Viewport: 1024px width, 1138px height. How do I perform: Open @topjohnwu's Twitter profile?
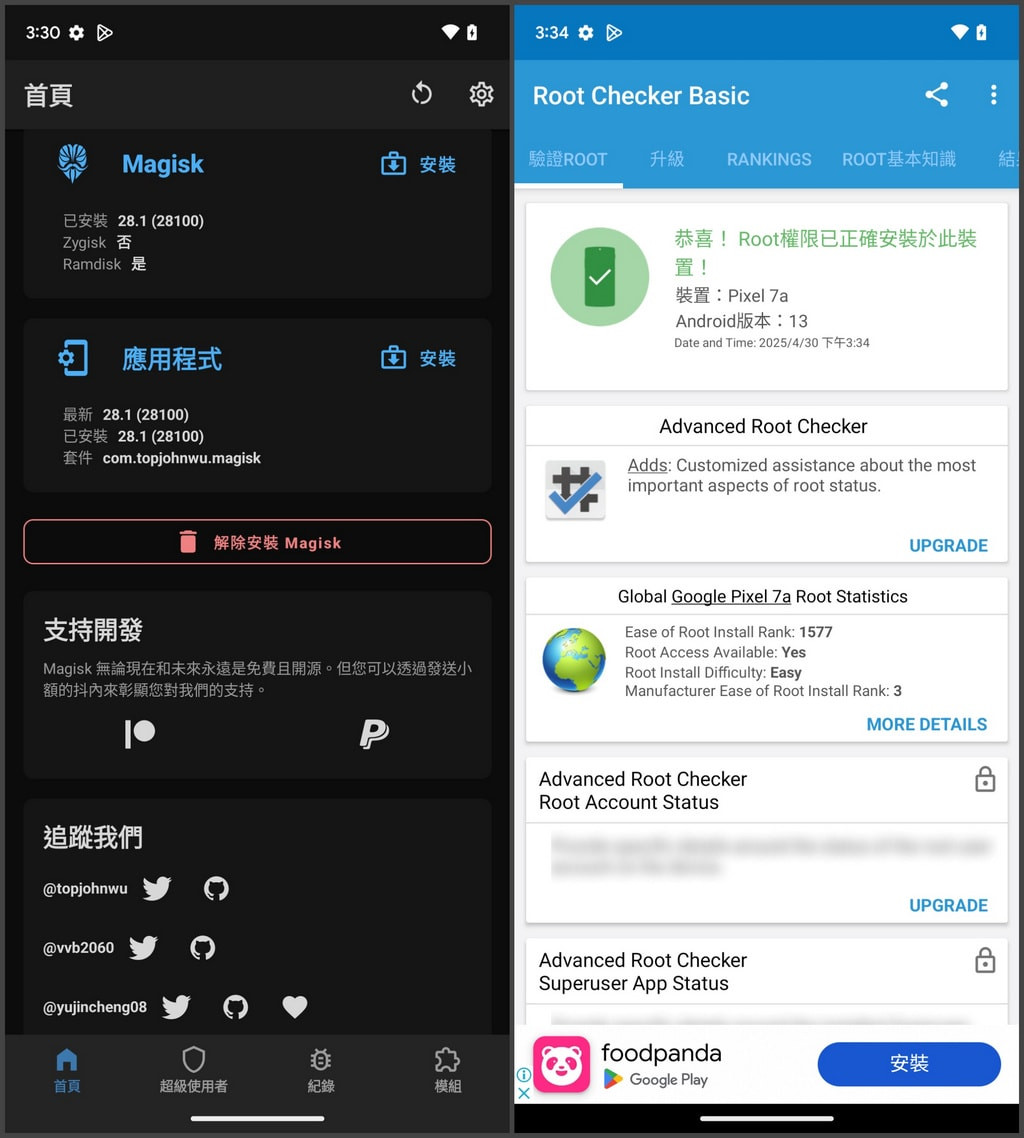pos(157,888)
